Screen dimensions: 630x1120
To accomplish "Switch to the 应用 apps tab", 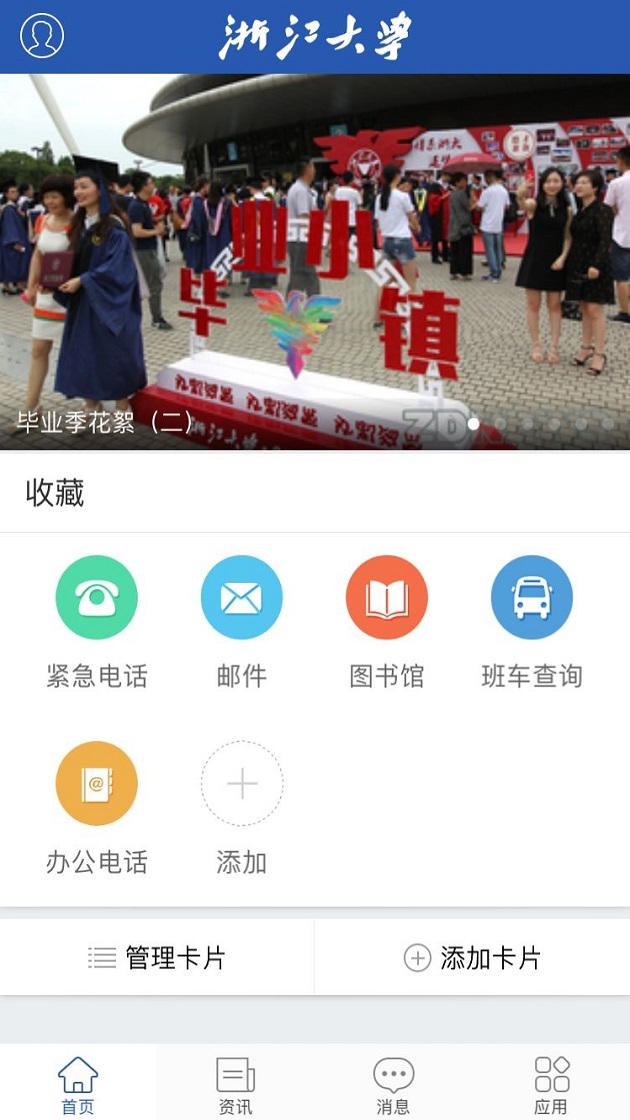I will [x=551, y=1084].
